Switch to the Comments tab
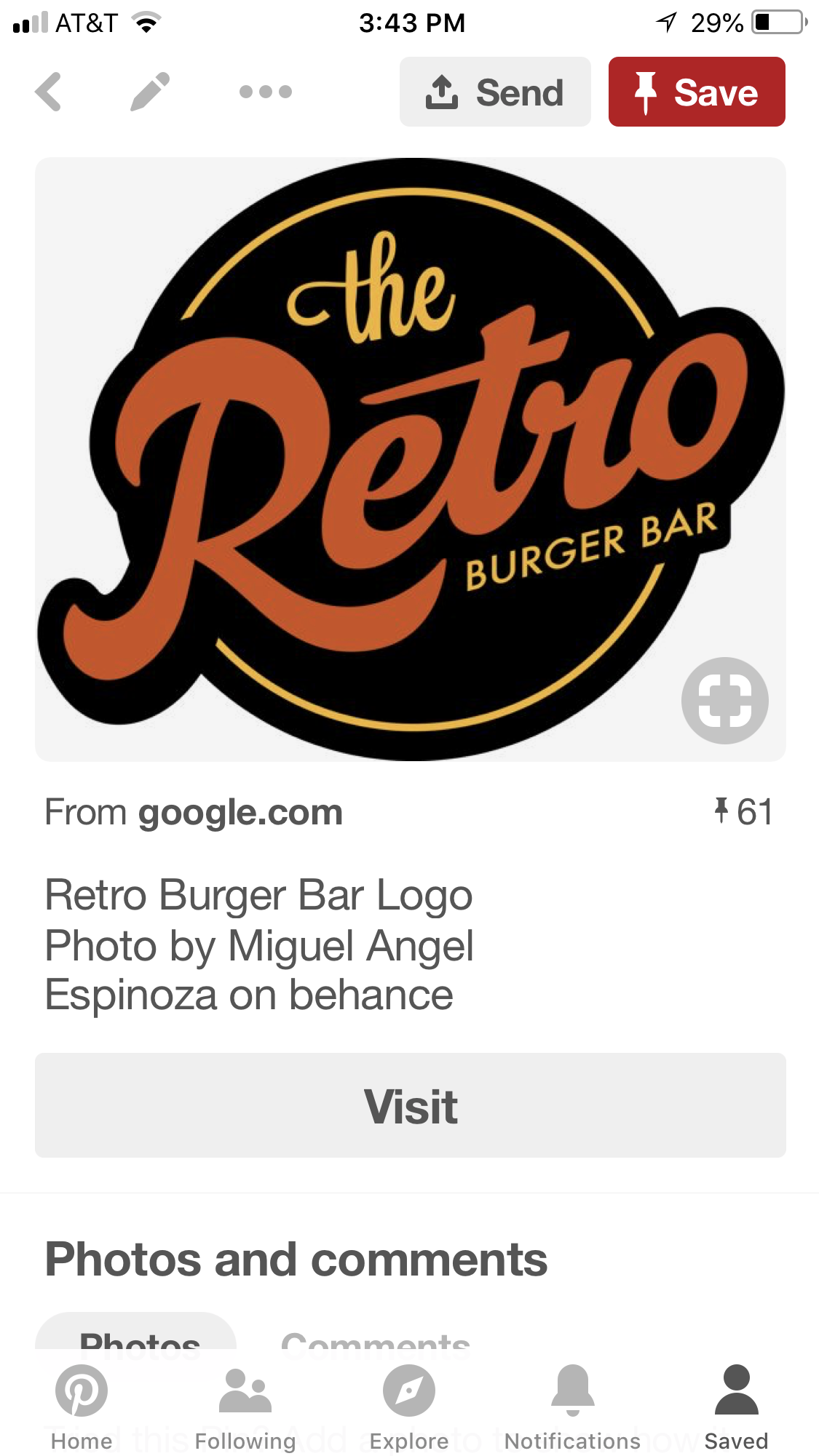Image resolution: width=819 pixels, height=1456 pixels. point(375,1339)
